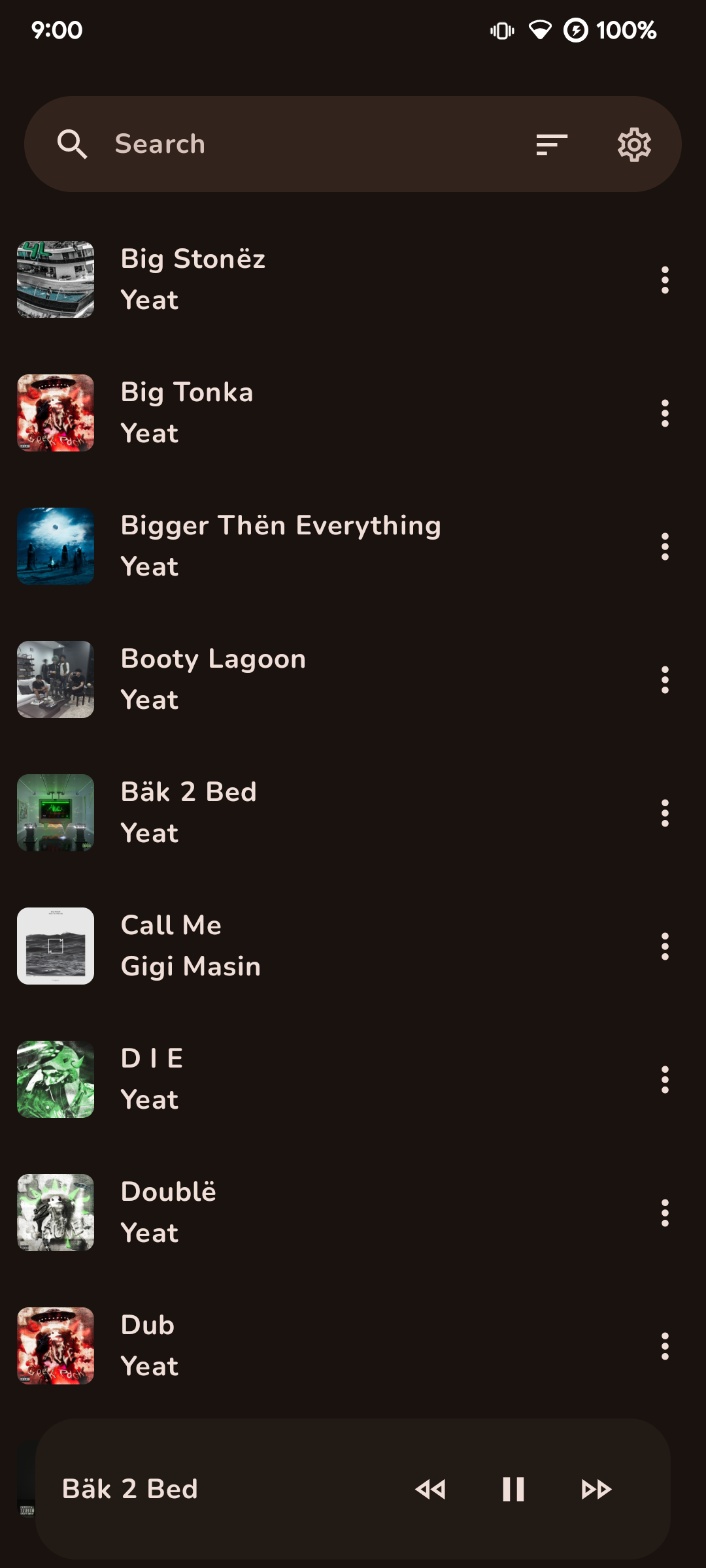Viewport: 706px width, 1568px height.
Task: Open the options menu for Bäk 2 Bed row
Action: [x=665, y=813]
